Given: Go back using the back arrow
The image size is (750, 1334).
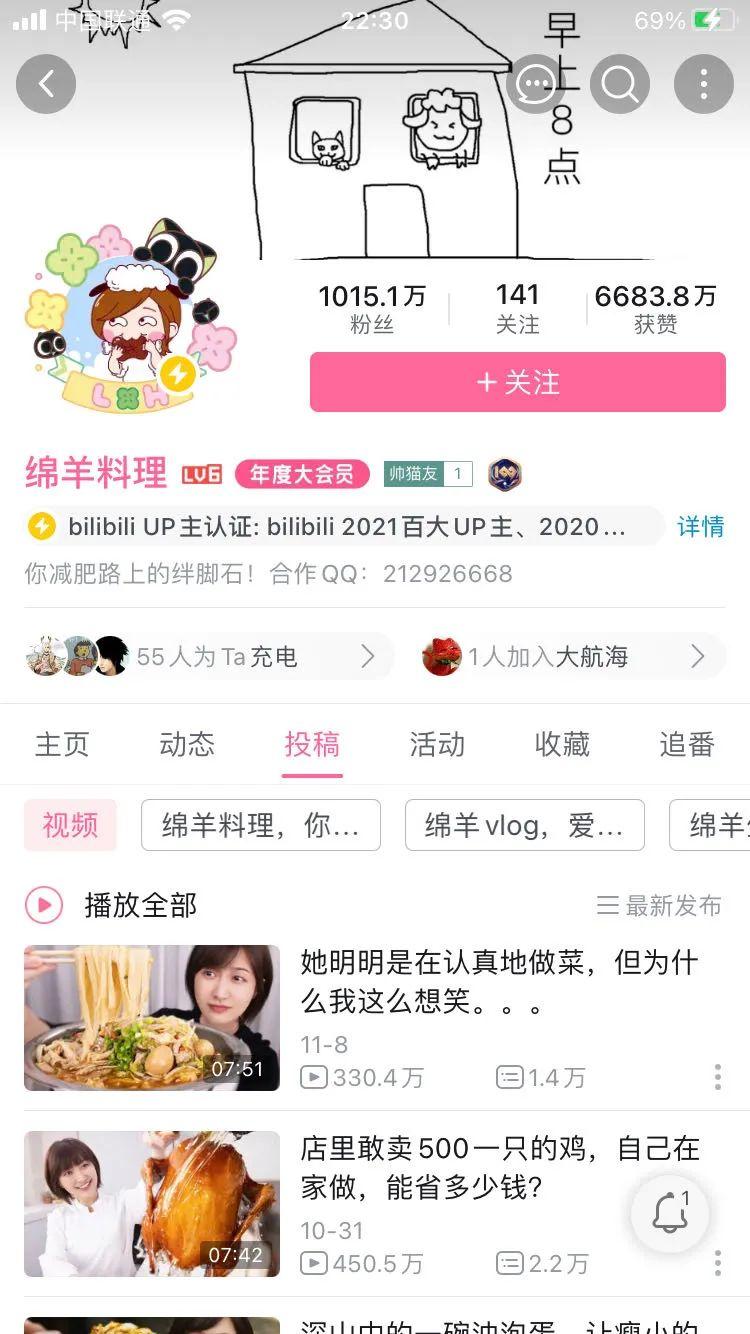Looking at the screenshot, I should [x=45, y=83].
